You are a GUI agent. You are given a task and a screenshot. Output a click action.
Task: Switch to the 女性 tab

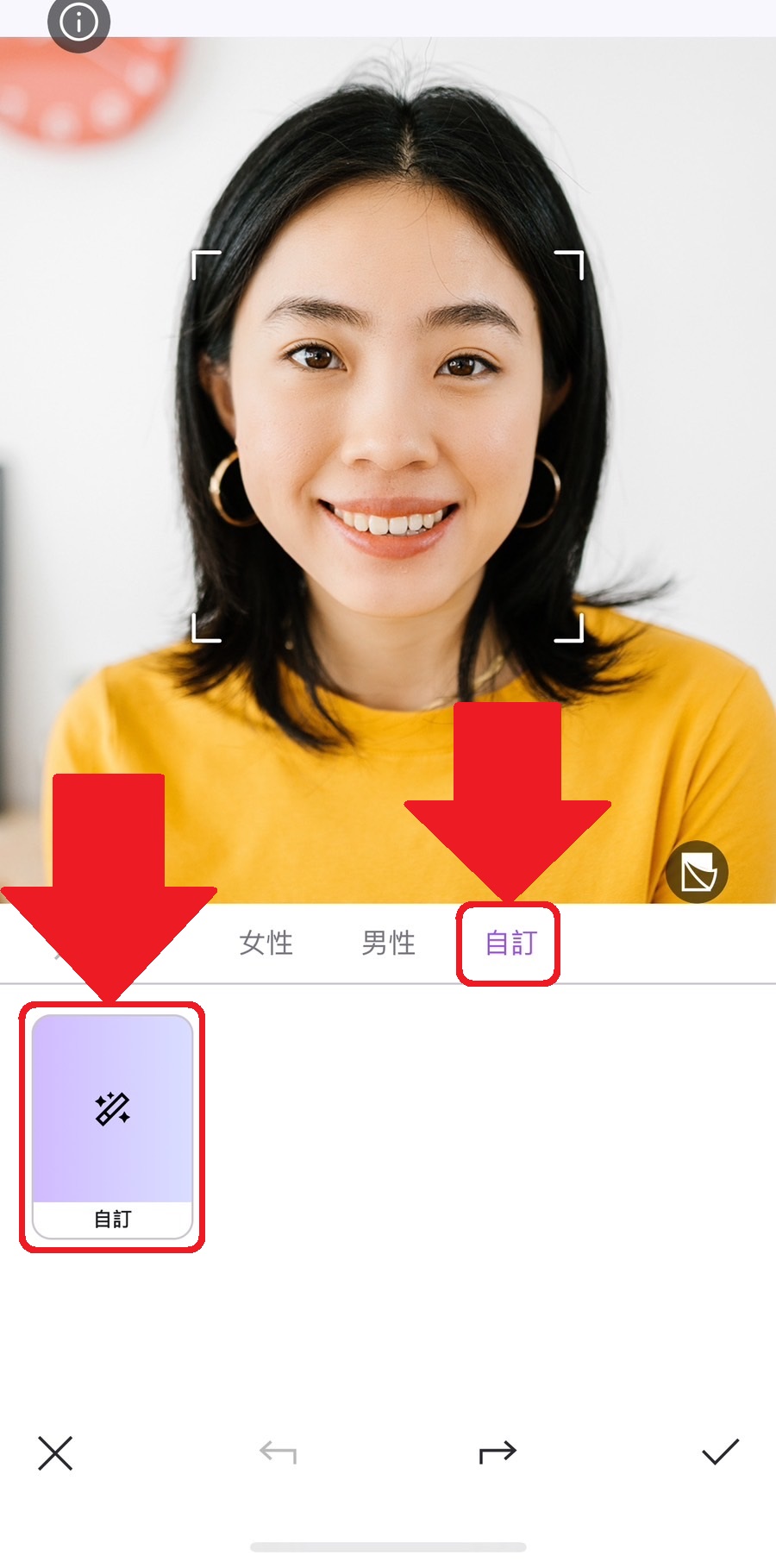coord(266,943)
